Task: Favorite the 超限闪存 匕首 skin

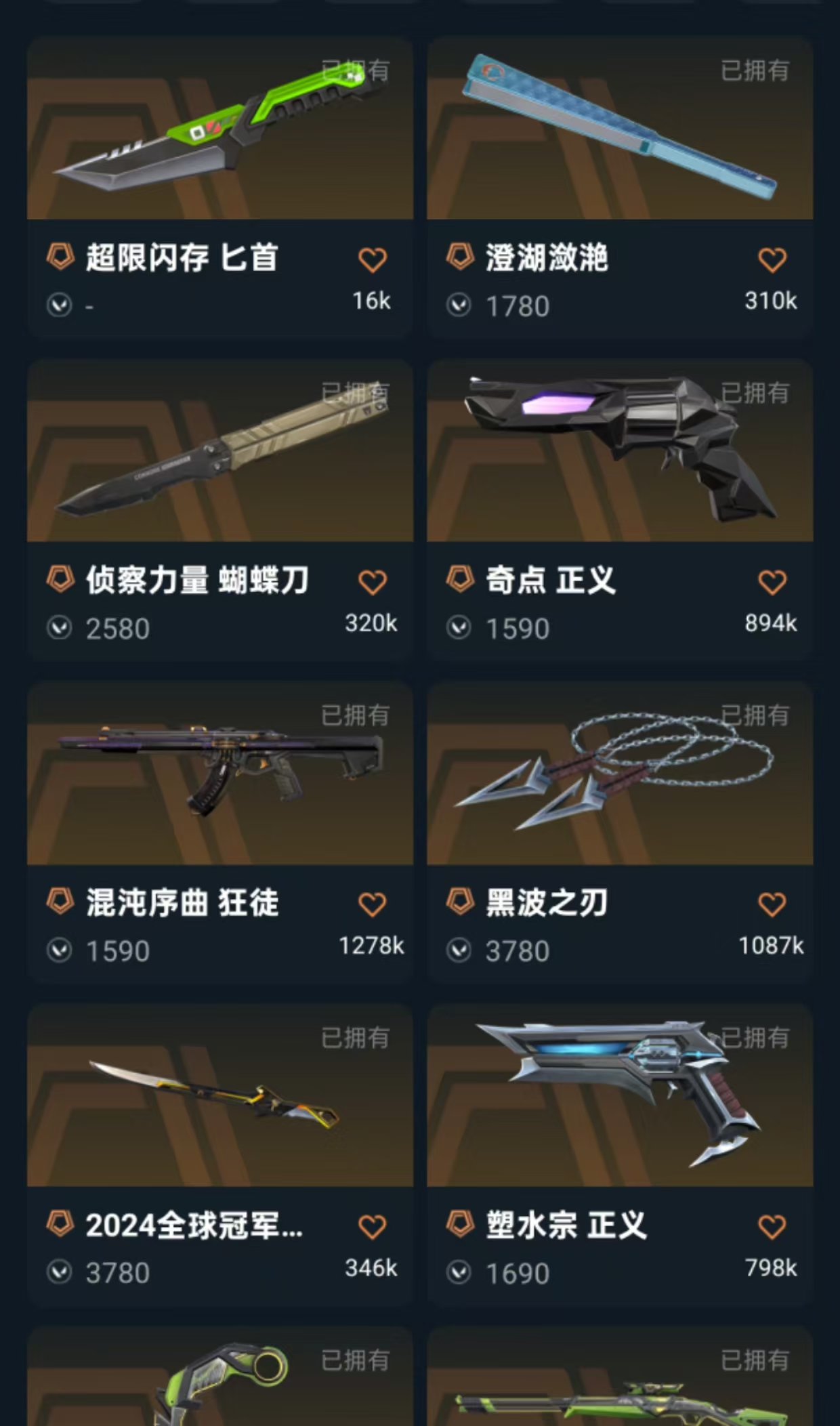Action: tap(372, 259)
